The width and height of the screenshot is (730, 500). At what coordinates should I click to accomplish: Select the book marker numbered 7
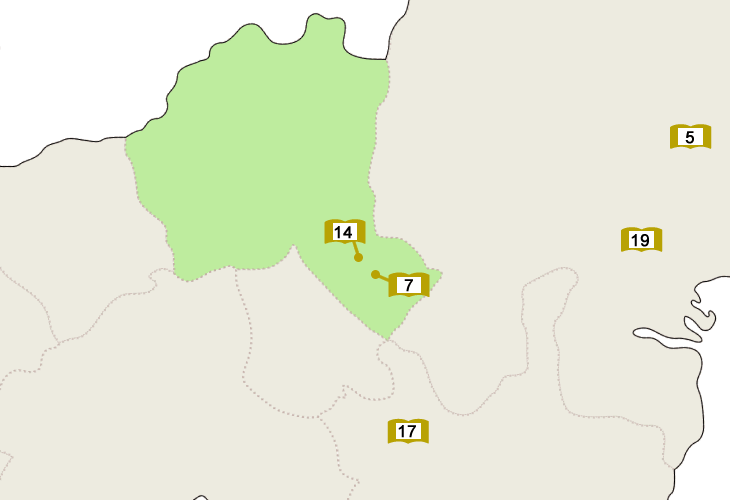408,285
